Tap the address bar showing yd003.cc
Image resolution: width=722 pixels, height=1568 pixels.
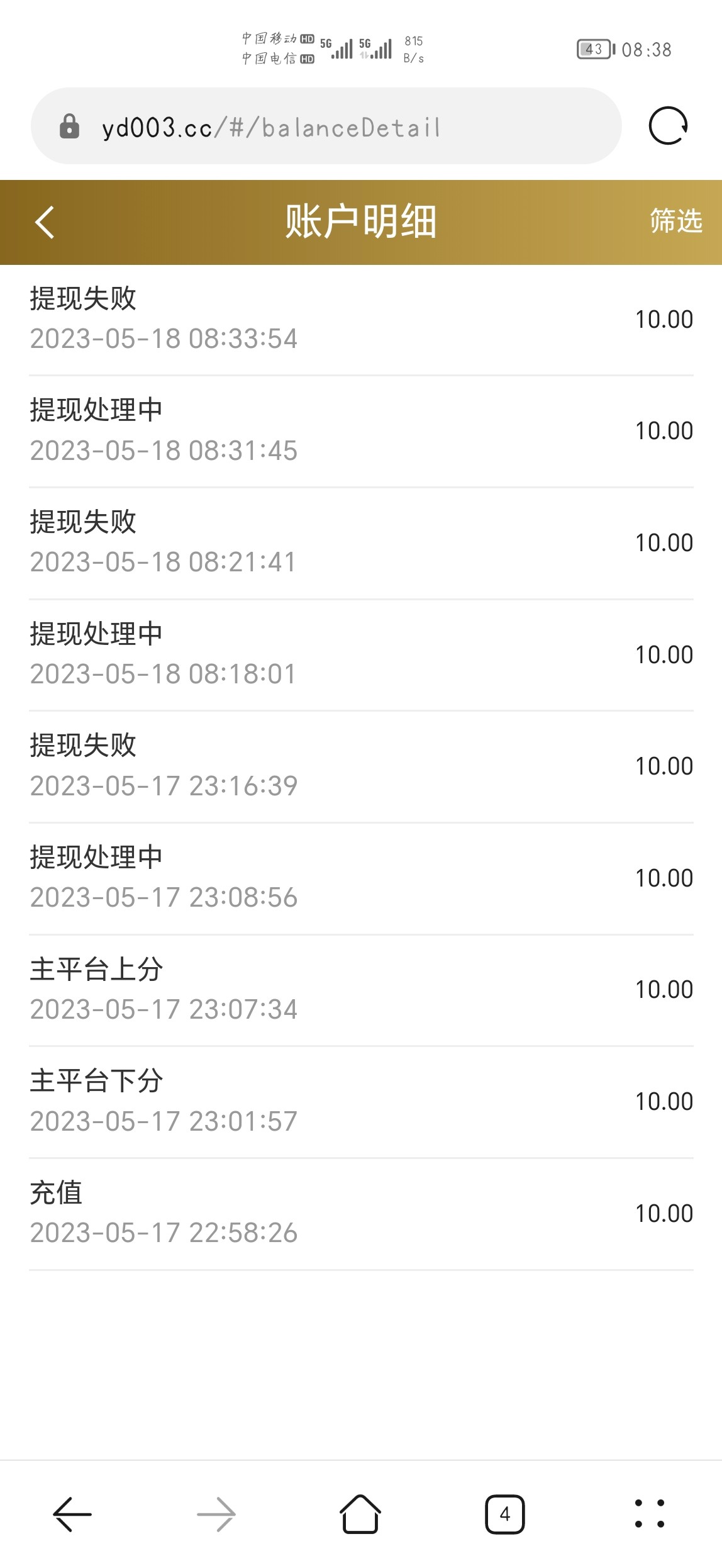[x=270, y=126]
